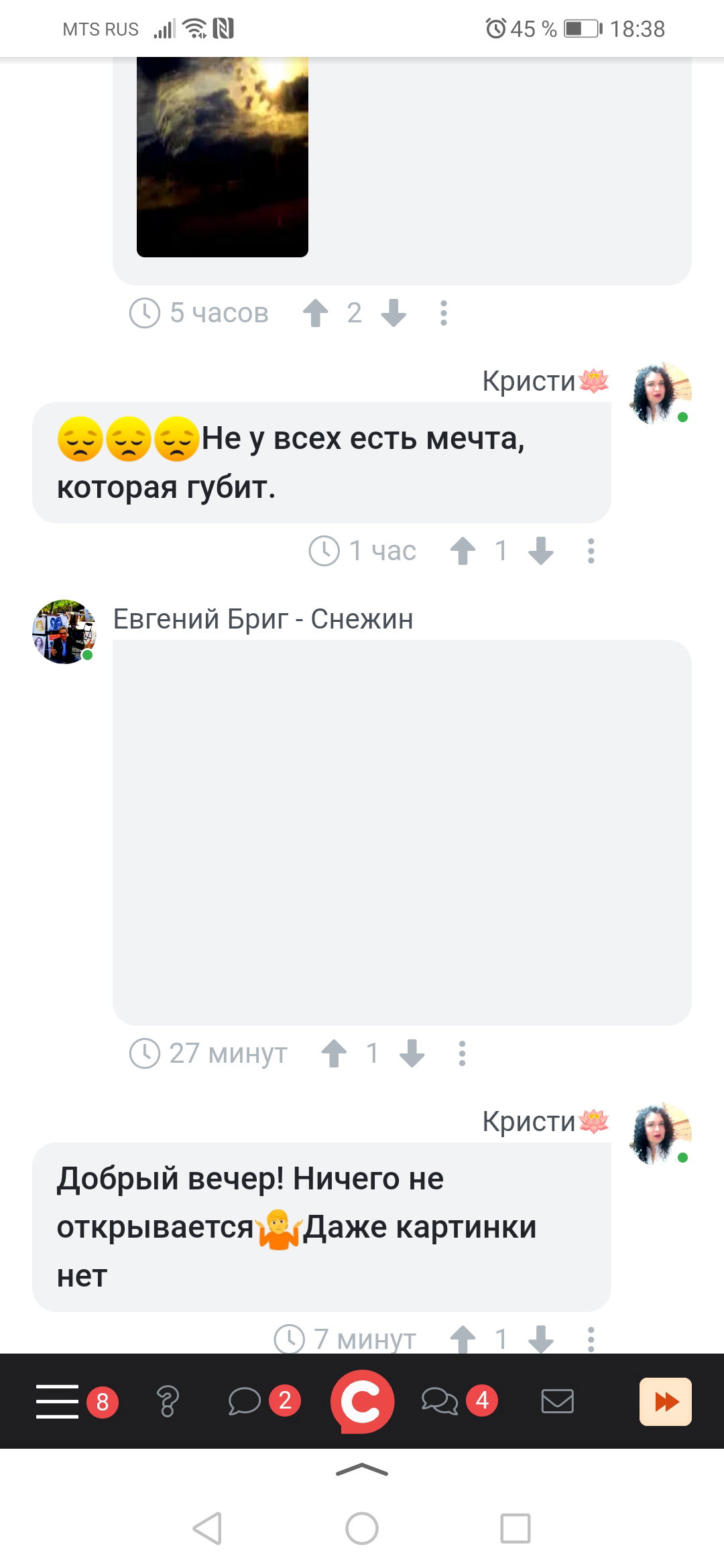
Task: Open the options dots for the 5 часов message
Action: point(443,313)
